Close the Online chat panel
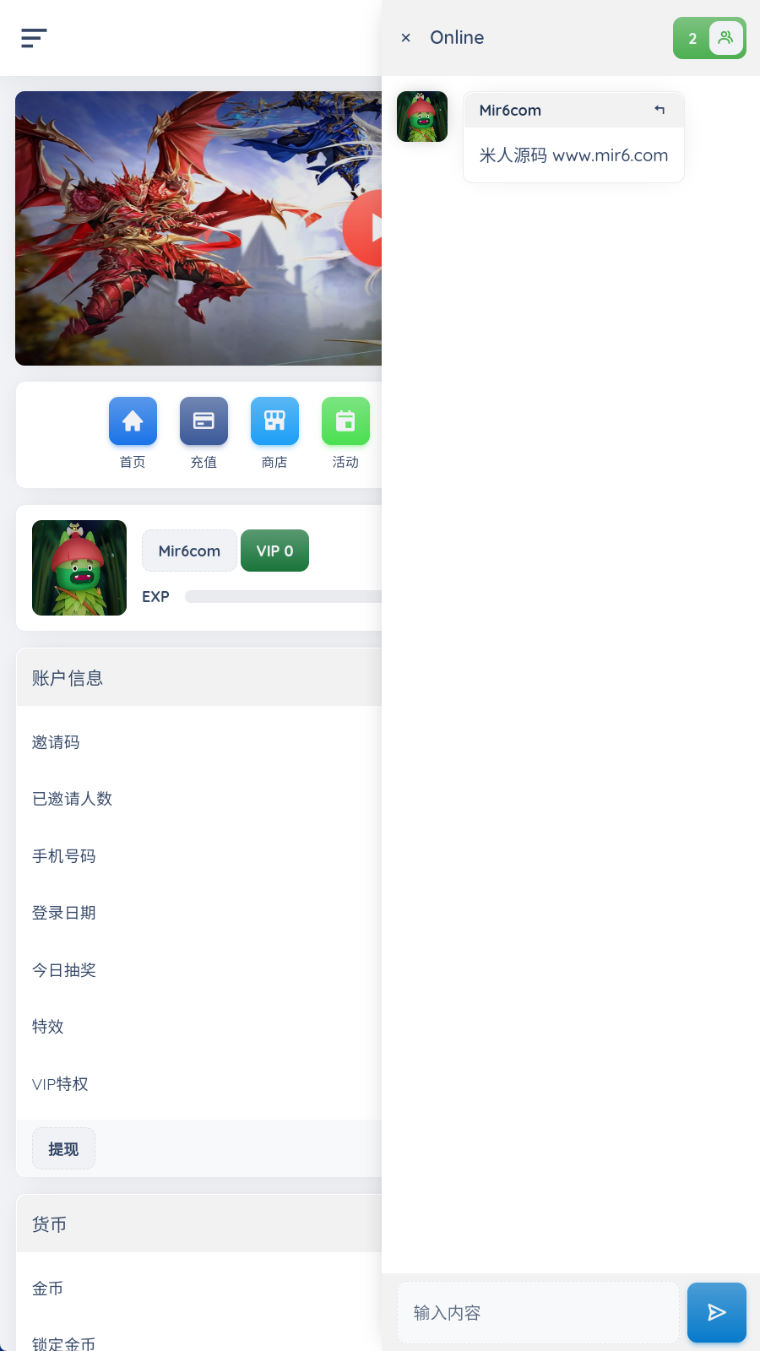 (x=406, y=38)
